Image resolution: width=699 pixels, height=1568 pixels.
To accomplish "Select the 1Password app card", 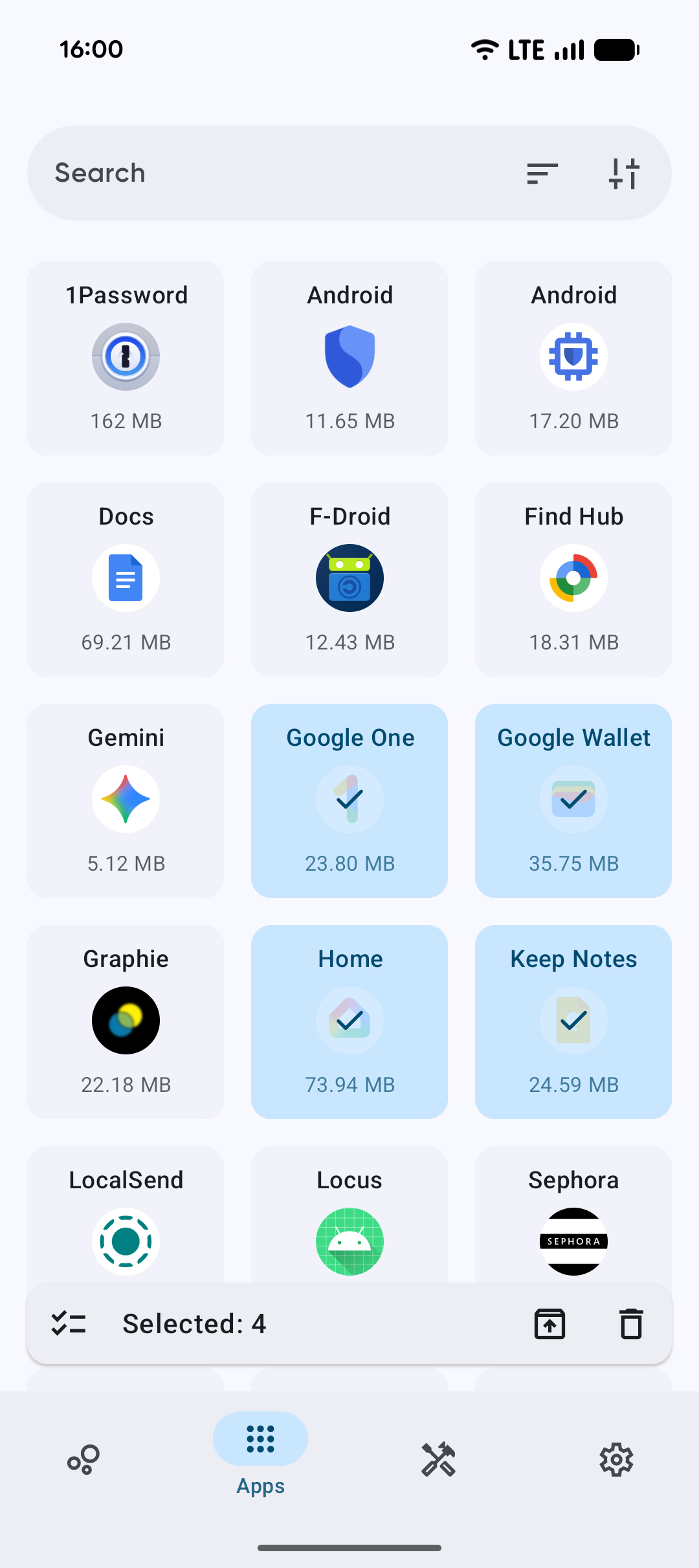I will [126, 358].
